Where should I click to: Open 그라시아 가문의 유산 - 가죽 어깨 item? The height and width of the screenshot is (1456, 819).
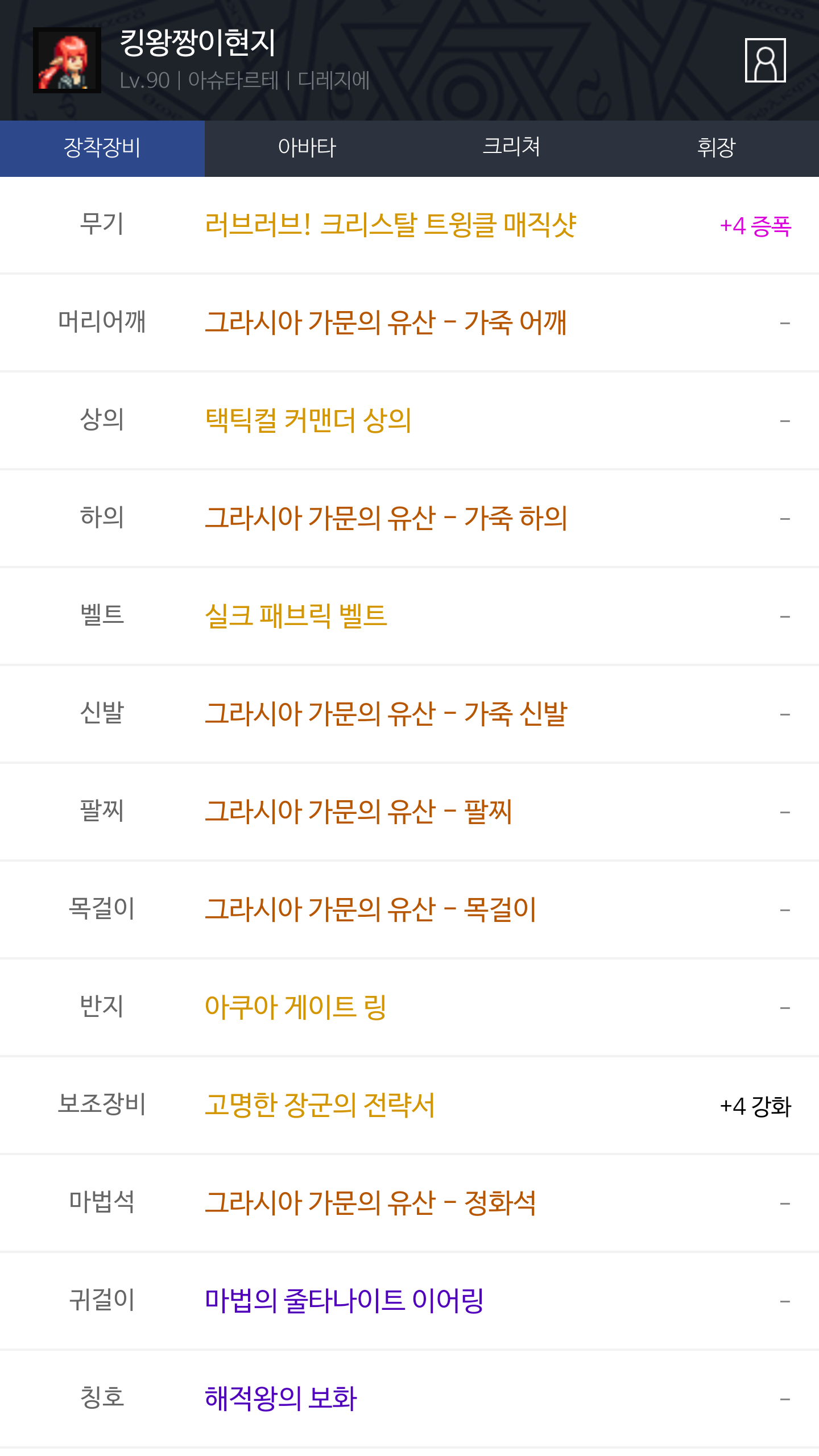[386, 322]
